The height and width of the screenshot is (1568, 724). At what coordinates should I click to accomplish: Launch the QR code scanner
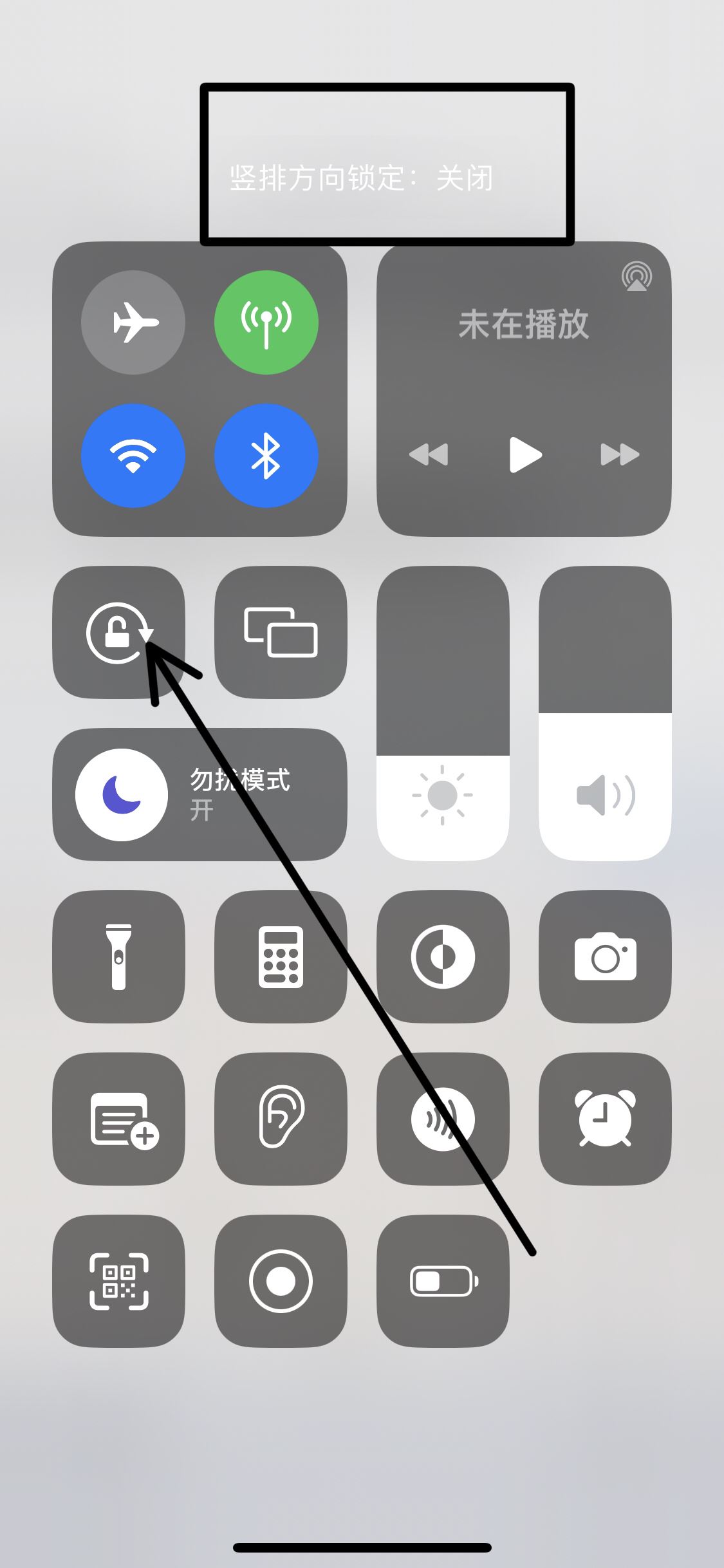tap(118, 1281)
